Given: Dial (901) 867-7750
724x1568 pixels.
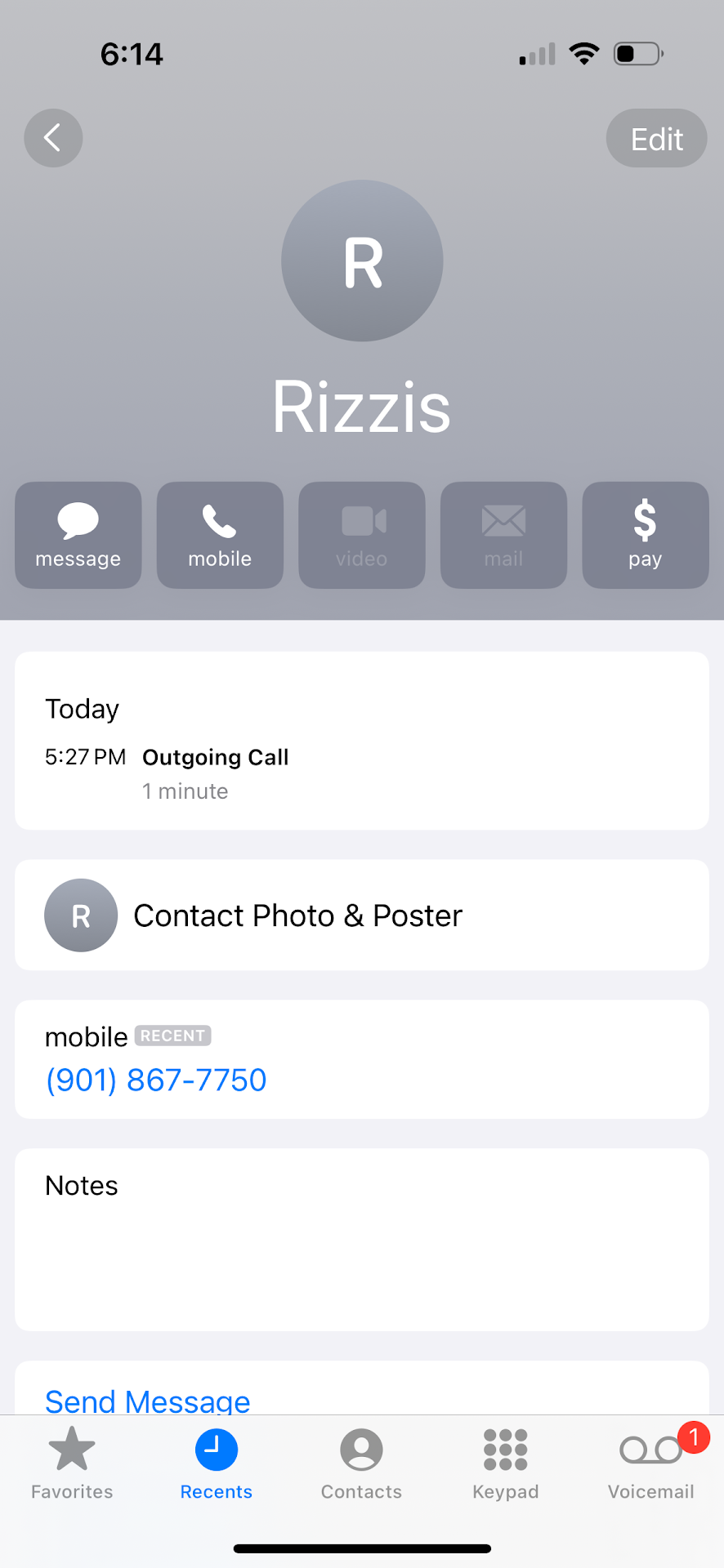Looking at the screenshot, I should [156, 1080].
